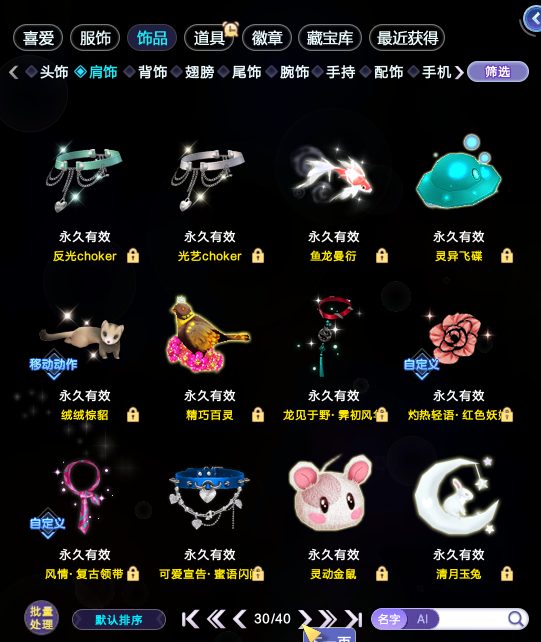Open the 喜爱 tab
The height and width of the screenshot is (642, 541).
pyautogui.click(x=38, y=38)
